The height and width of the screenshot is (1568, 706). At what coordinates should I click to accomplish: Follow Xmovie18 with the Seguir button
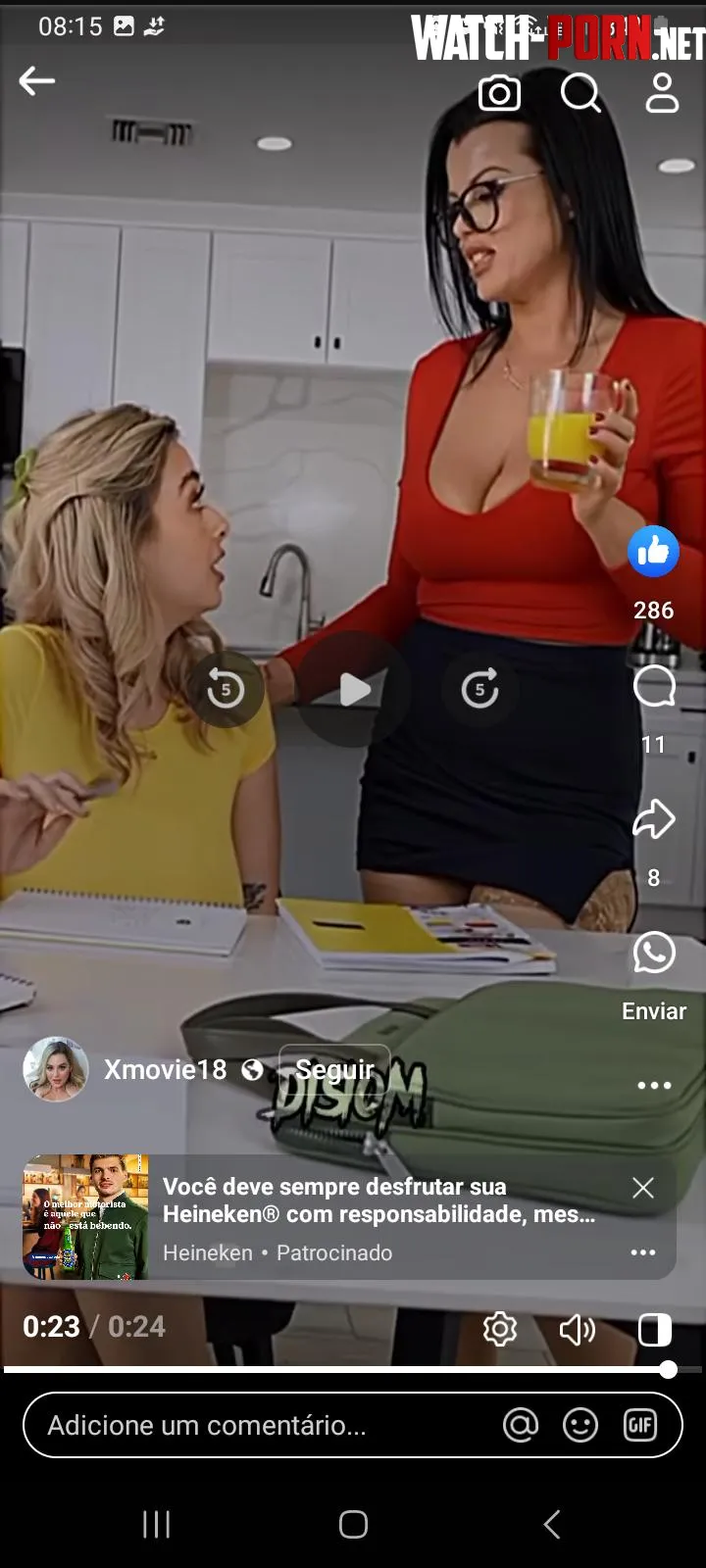(x=334, y=1069)
